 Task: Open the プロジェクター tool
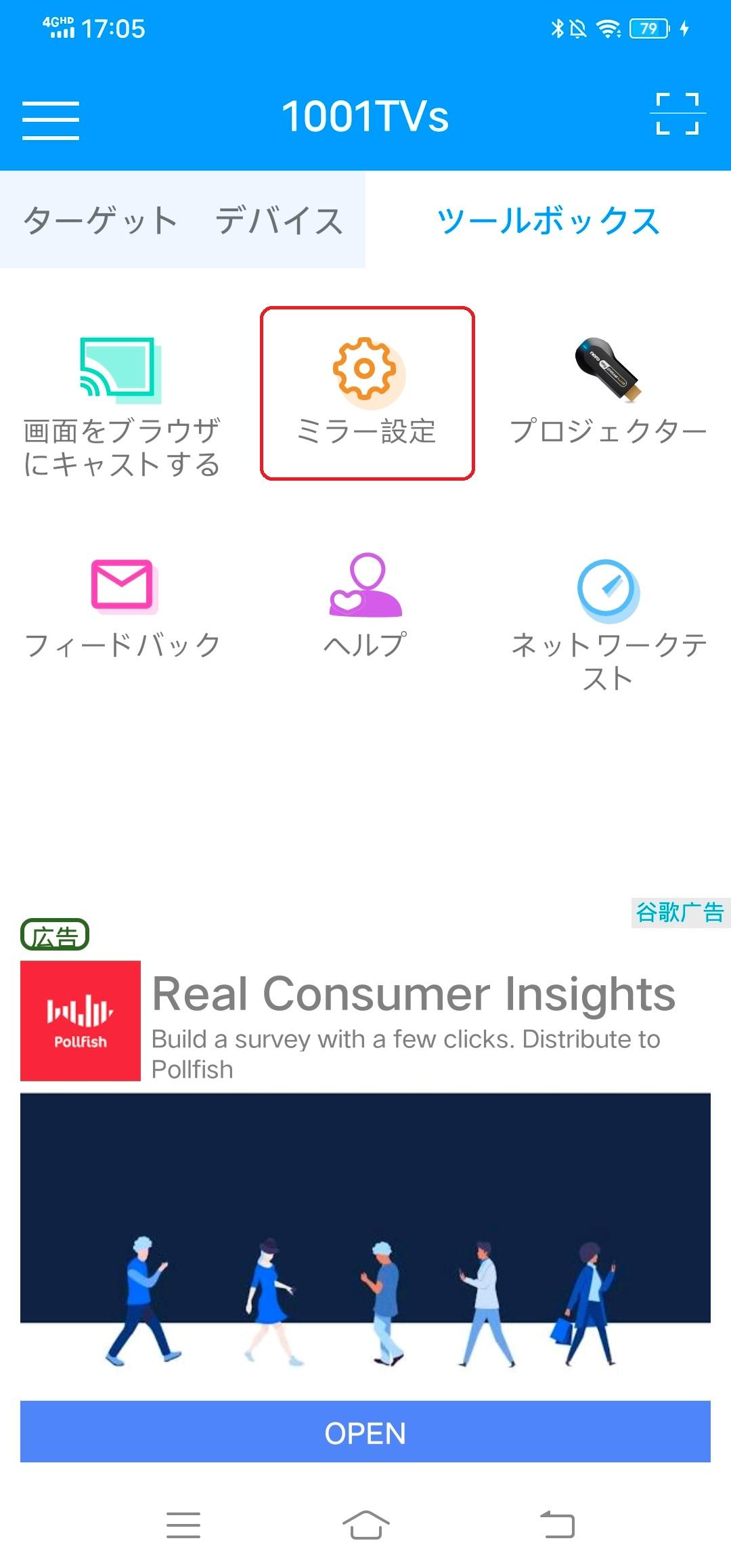tap(608, 392)
